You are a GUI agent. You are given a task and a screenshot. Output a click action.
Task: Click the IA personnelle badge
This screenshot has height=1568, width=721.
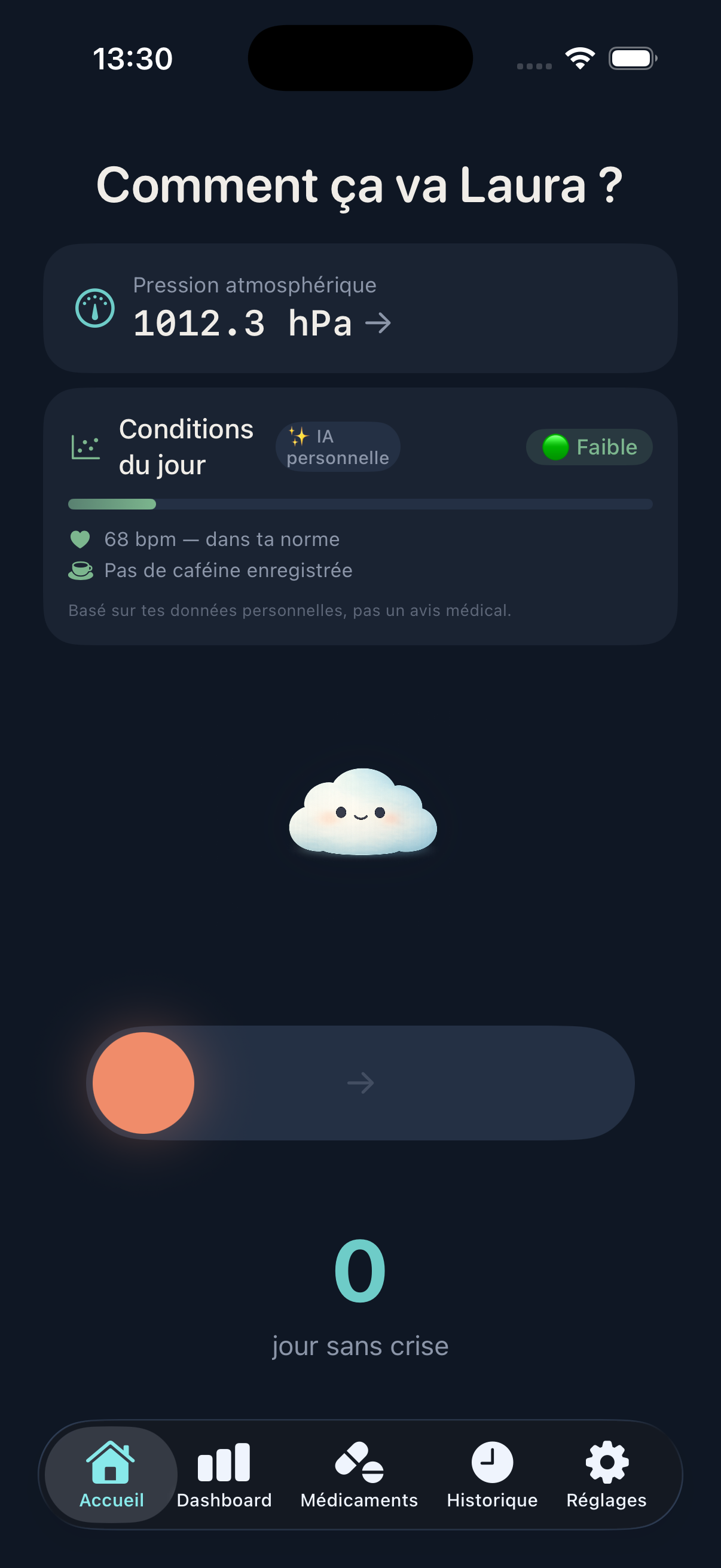tap(338, 446)
